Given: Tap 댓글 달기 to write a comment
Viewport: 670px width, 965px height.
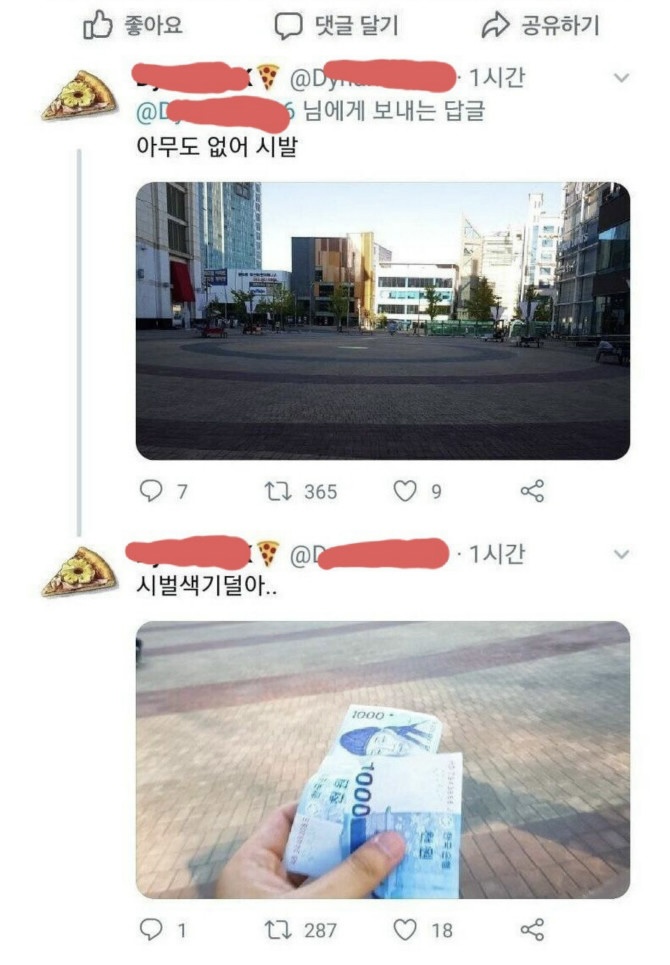Looking at the screenshot, I should pyautogui.click(x=336, y=25).
